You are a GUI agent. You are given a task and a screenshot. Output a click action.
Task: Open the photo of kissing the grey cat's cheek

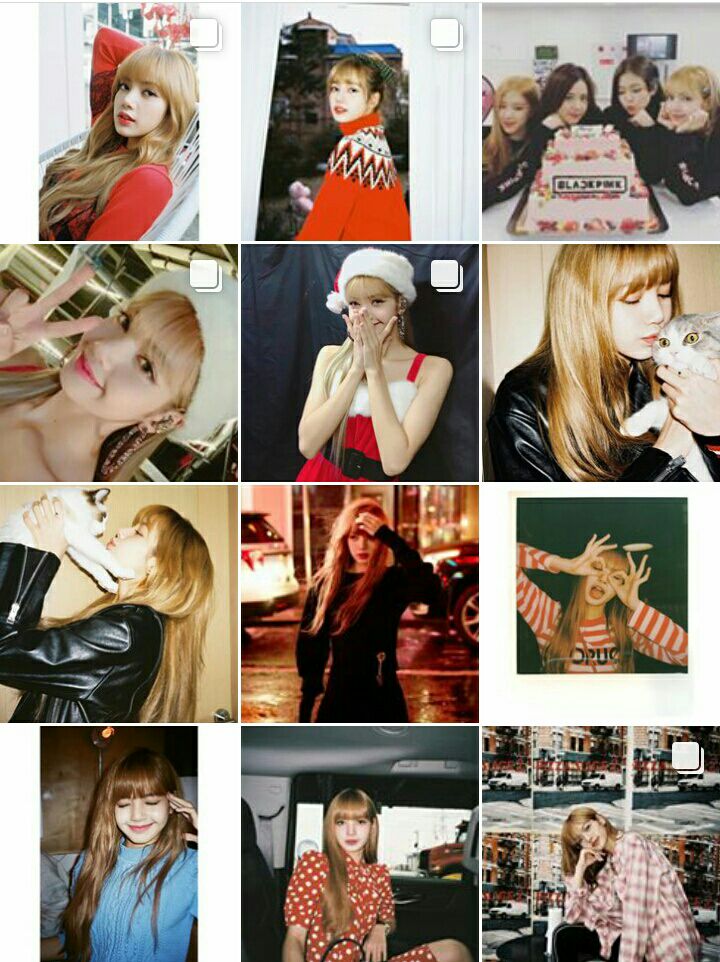(600, 363)
